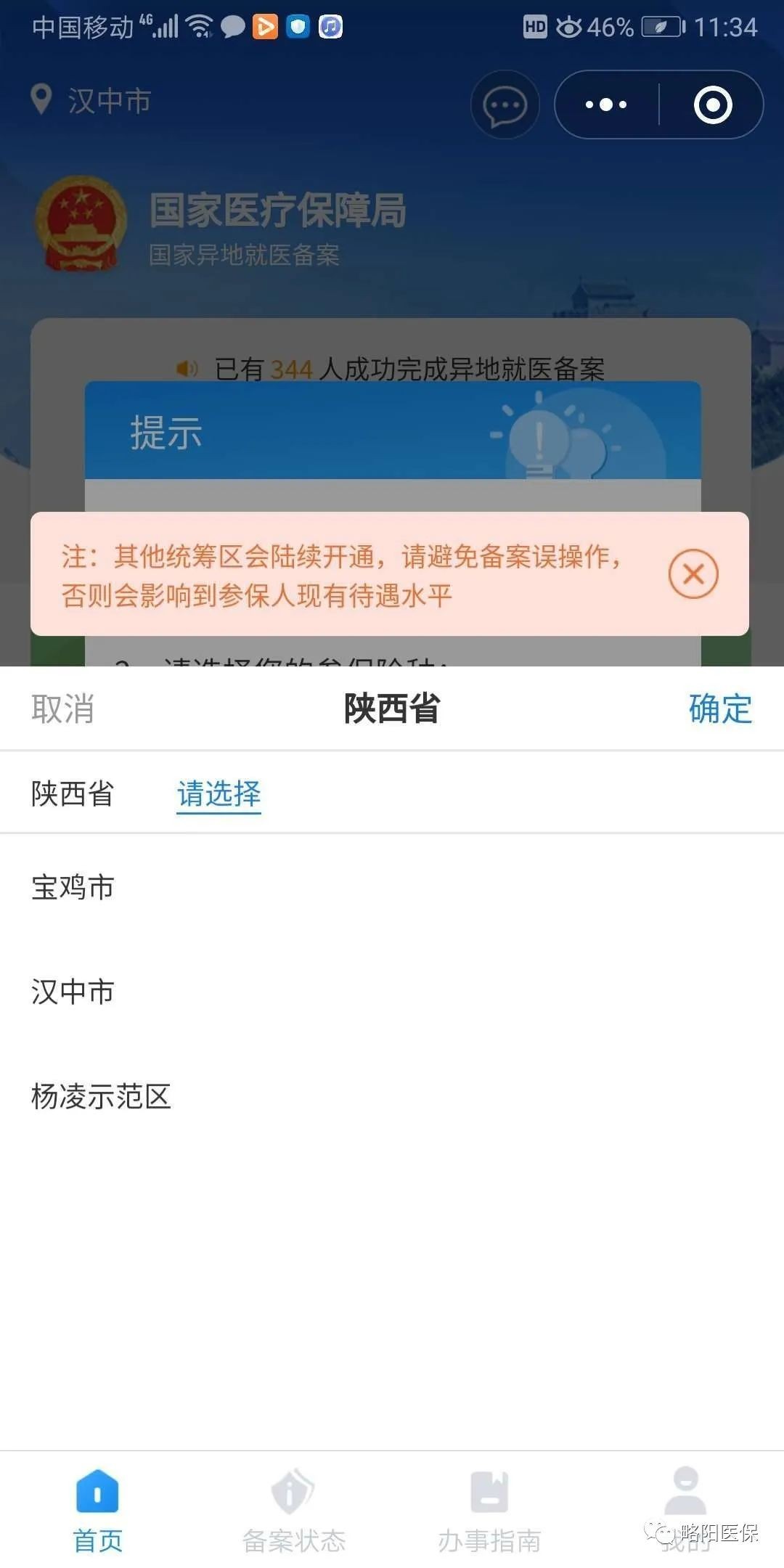Tap the 请选择 tab

coord(219,793)
